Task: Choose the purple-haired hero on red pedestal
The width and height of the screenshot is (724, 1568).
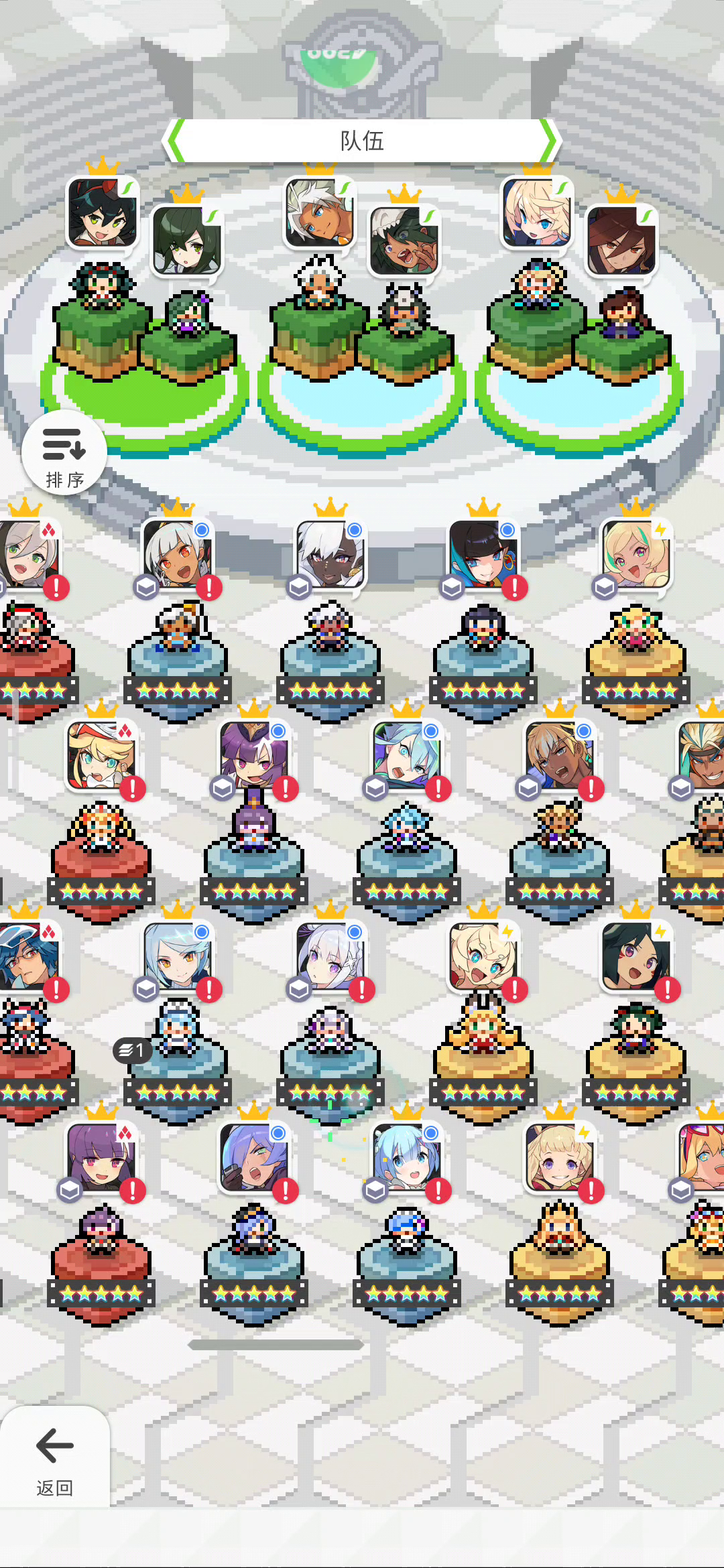Action: 101,1157
